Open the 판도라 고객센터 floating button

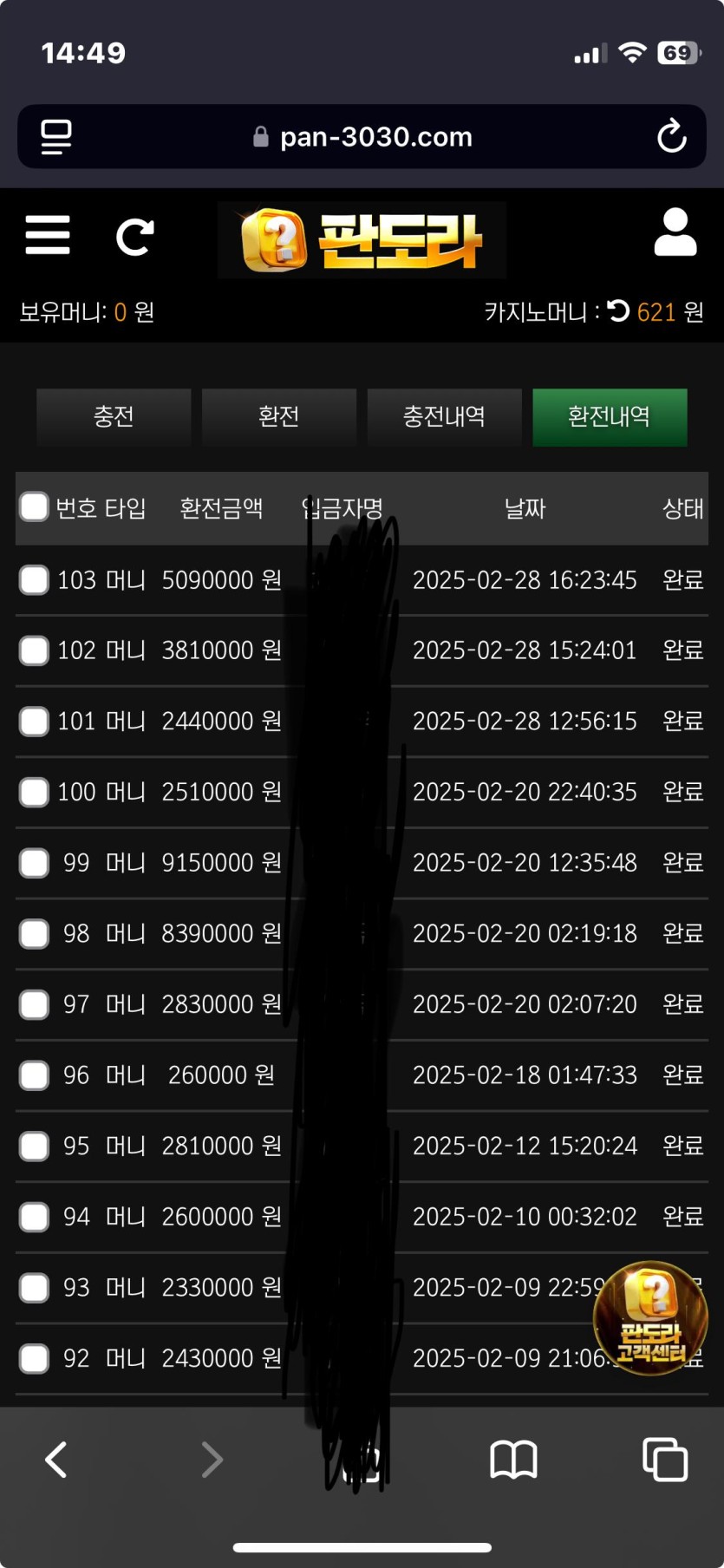pos(650,1318)
